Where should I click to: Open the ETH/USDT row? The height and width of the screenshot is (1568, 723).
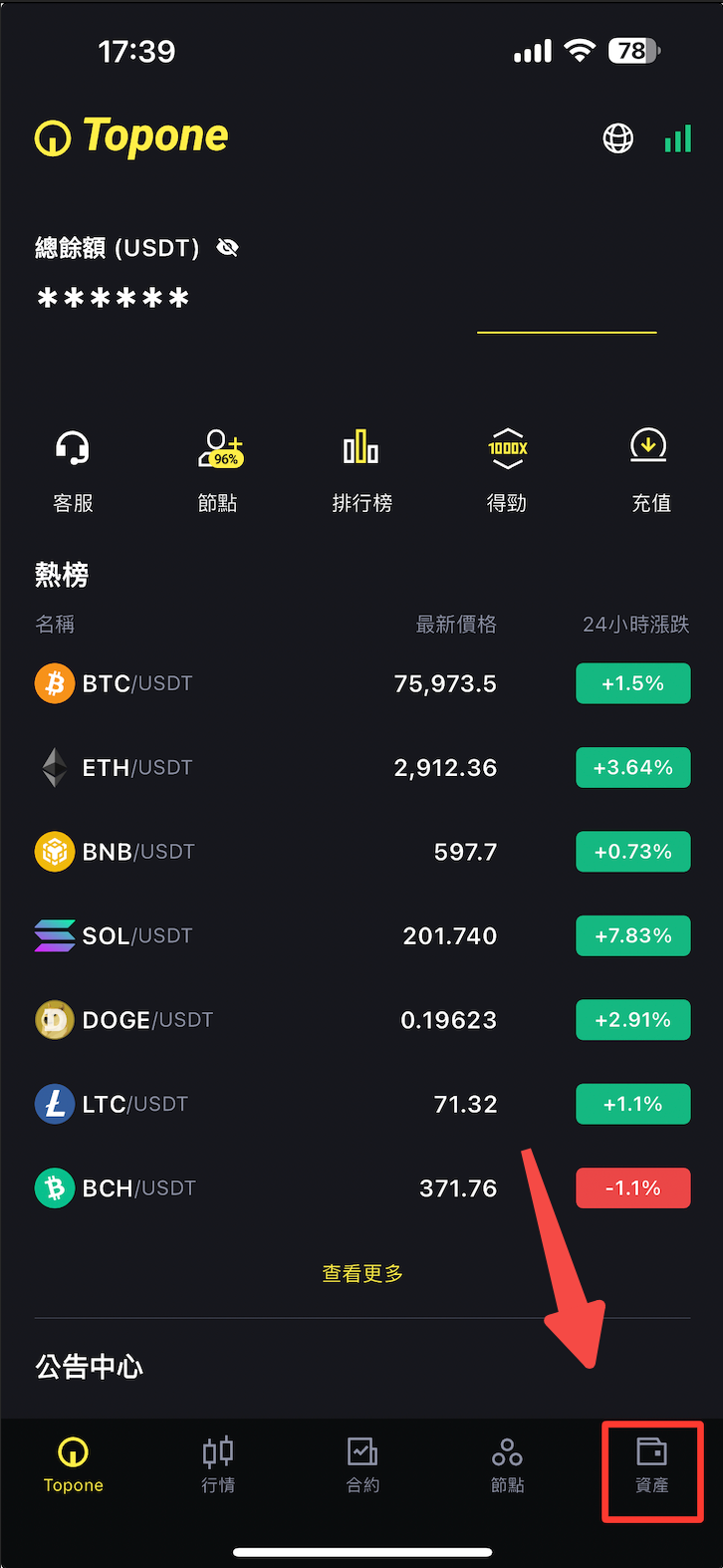click(x=362, y=768)
